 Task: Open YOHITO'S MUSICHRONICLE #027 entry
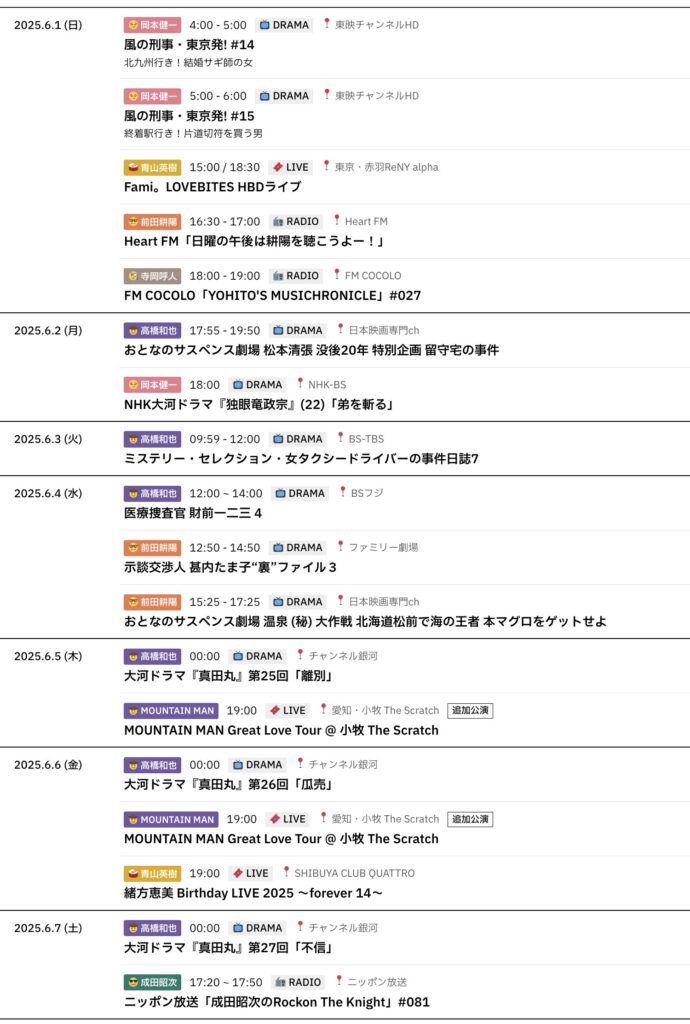pyautogui.click(x=272, y=295)
